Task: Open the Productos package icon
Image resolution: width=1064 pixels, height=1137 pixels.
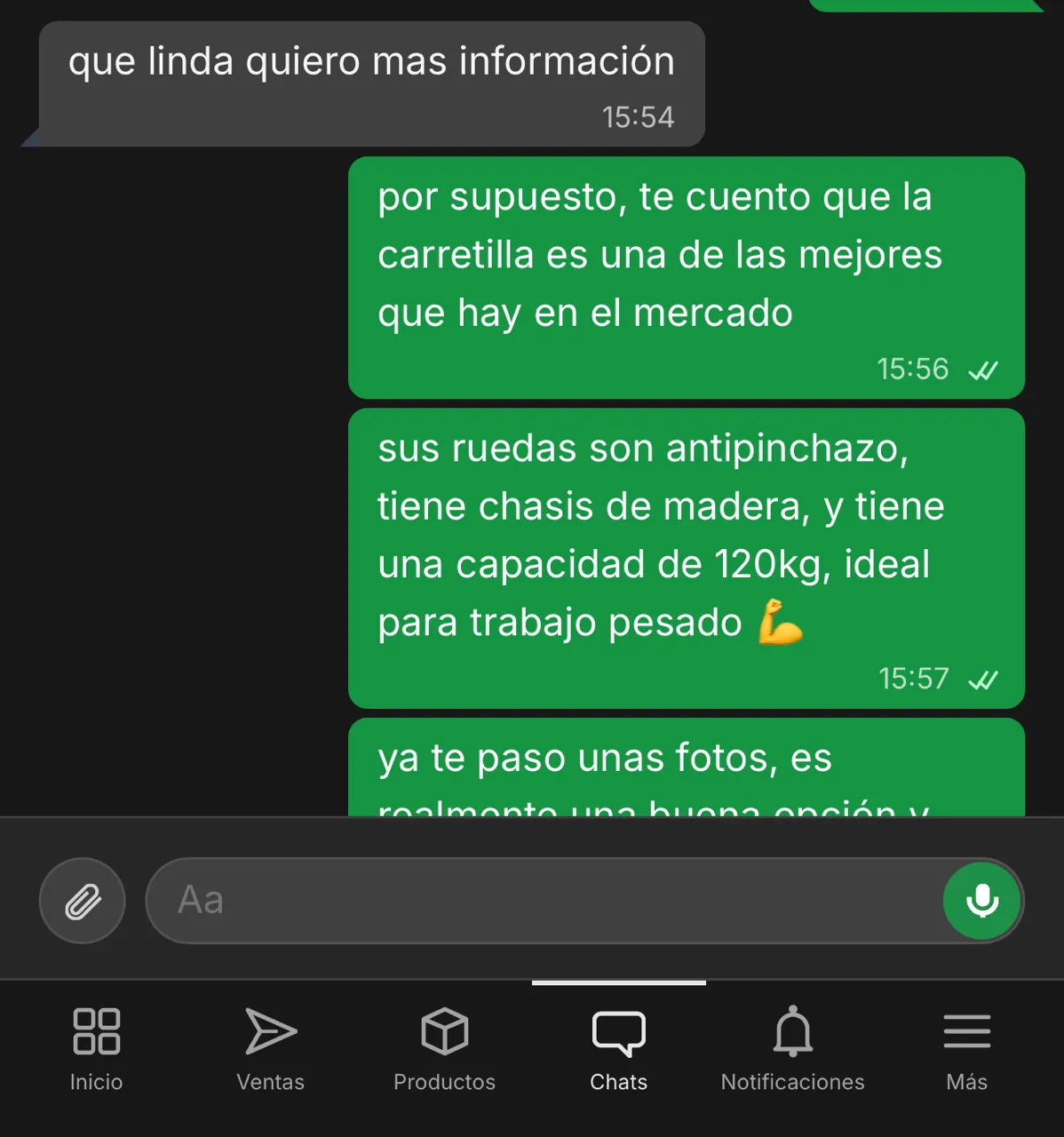Action: (x=443, y=1031)
